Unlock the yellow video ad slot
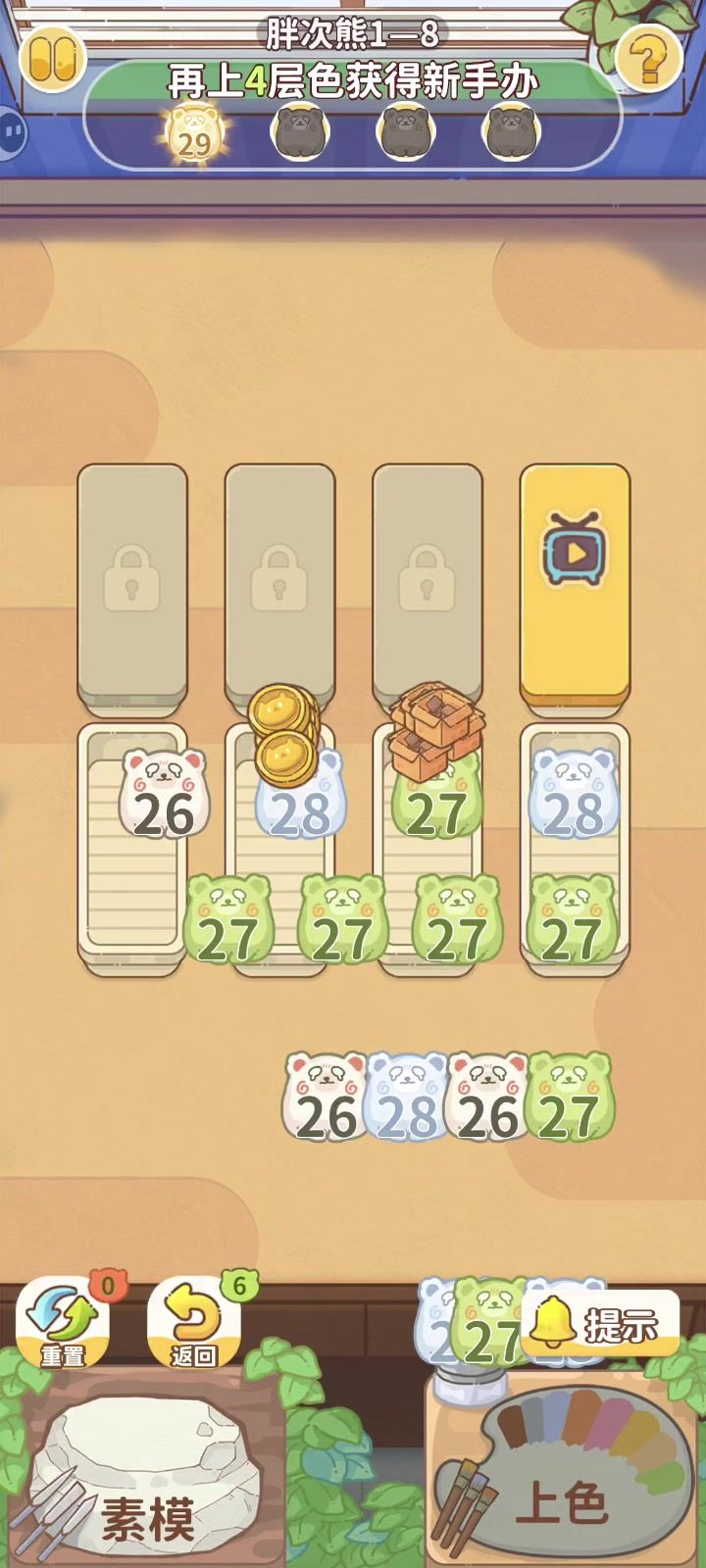This screenshot has width=706, height=1568. [575, 583]
